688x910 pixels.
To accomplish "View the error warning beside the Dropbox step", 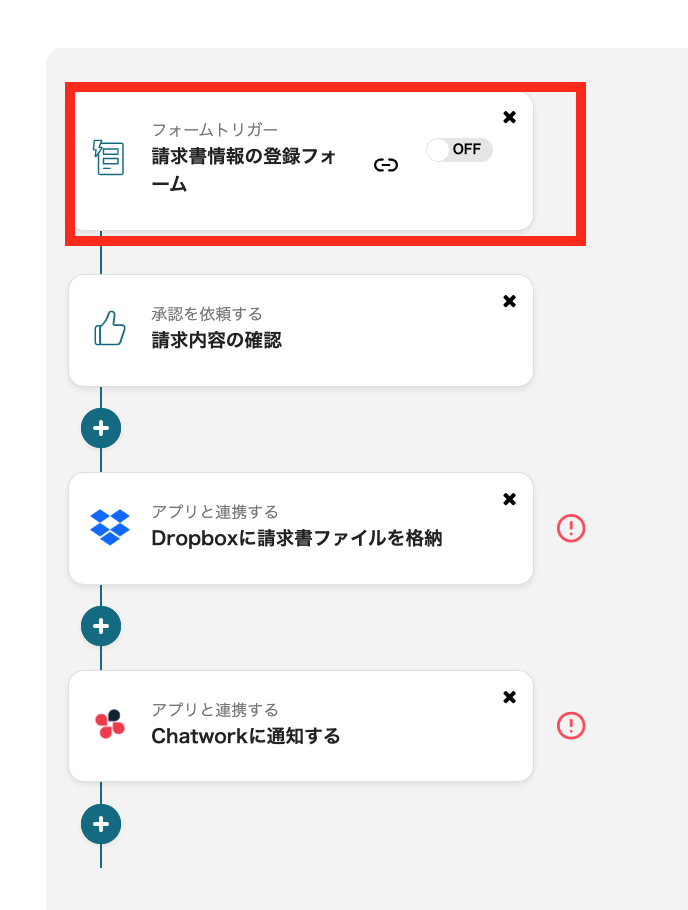I will tap(571, 528).
